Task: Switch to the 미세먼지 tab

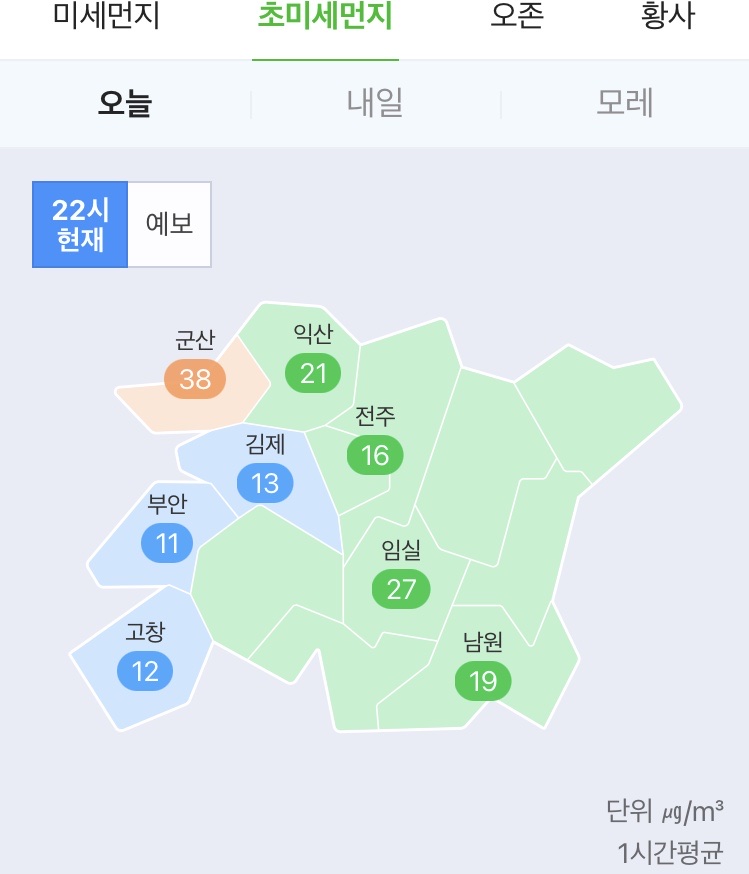Action: pos(106,17)
